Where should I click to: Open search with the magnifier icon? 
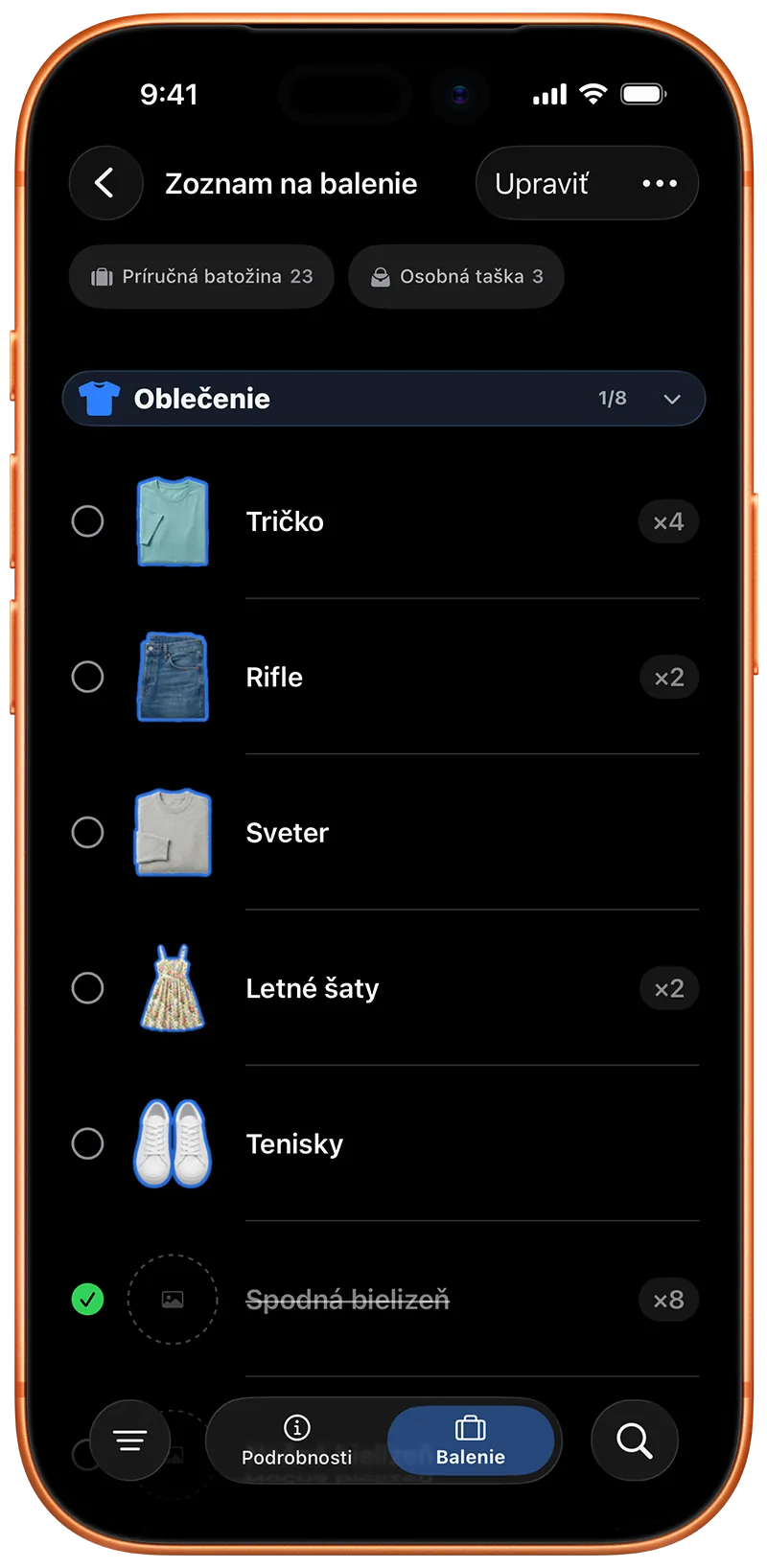(635, 1440)
